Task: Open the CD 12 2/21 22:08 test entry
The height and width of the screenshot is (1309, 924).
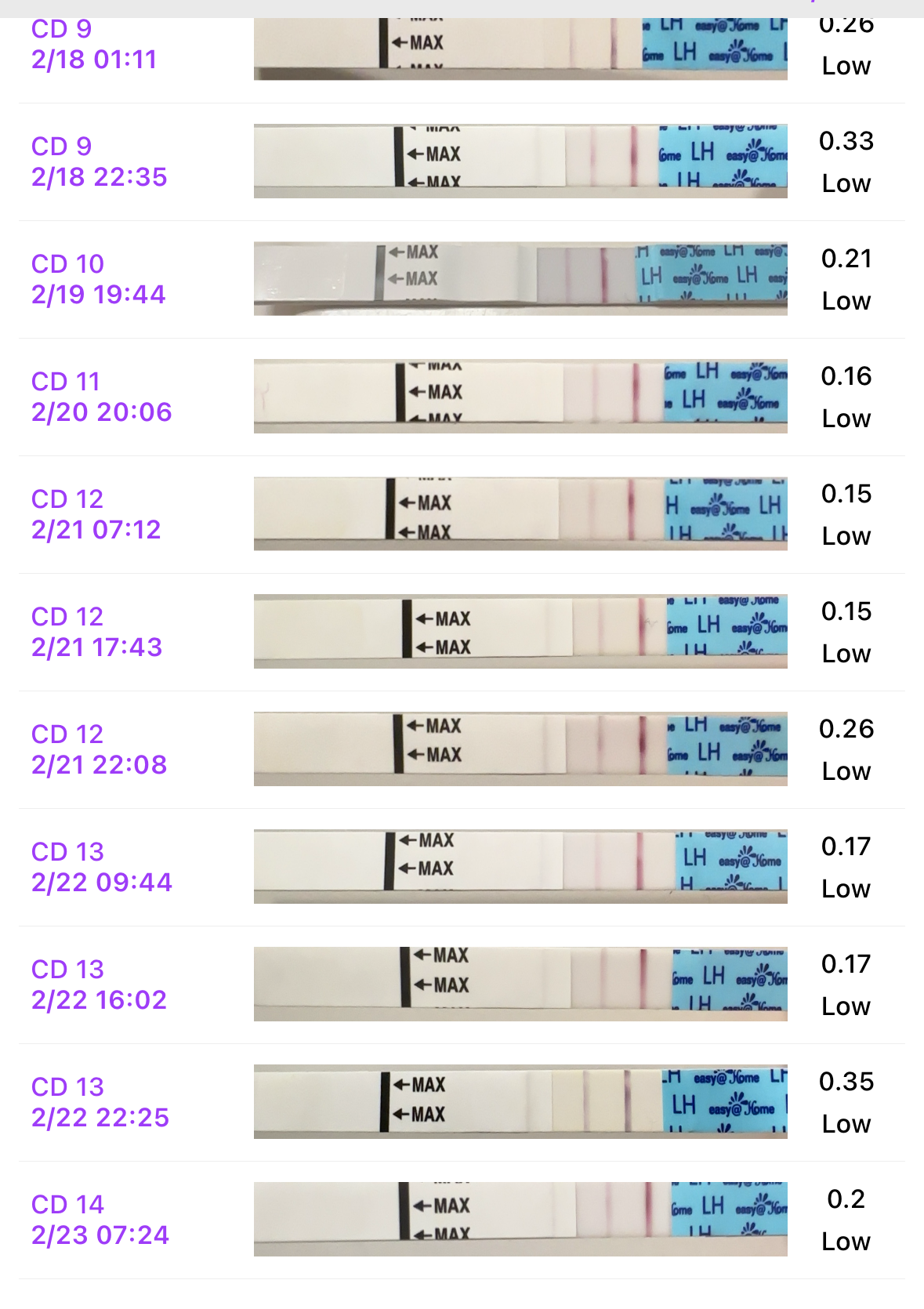Action: tap(462, 750)
